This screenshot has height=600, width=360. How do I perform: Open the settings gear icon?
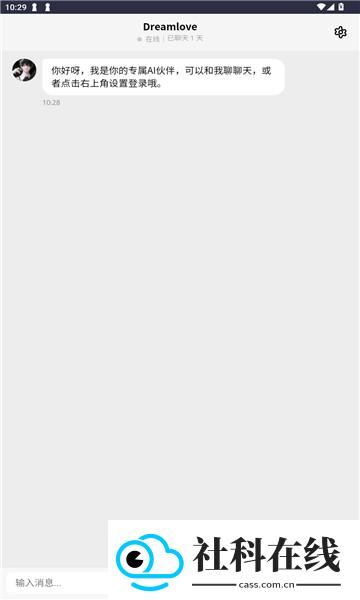click(340, 33)
